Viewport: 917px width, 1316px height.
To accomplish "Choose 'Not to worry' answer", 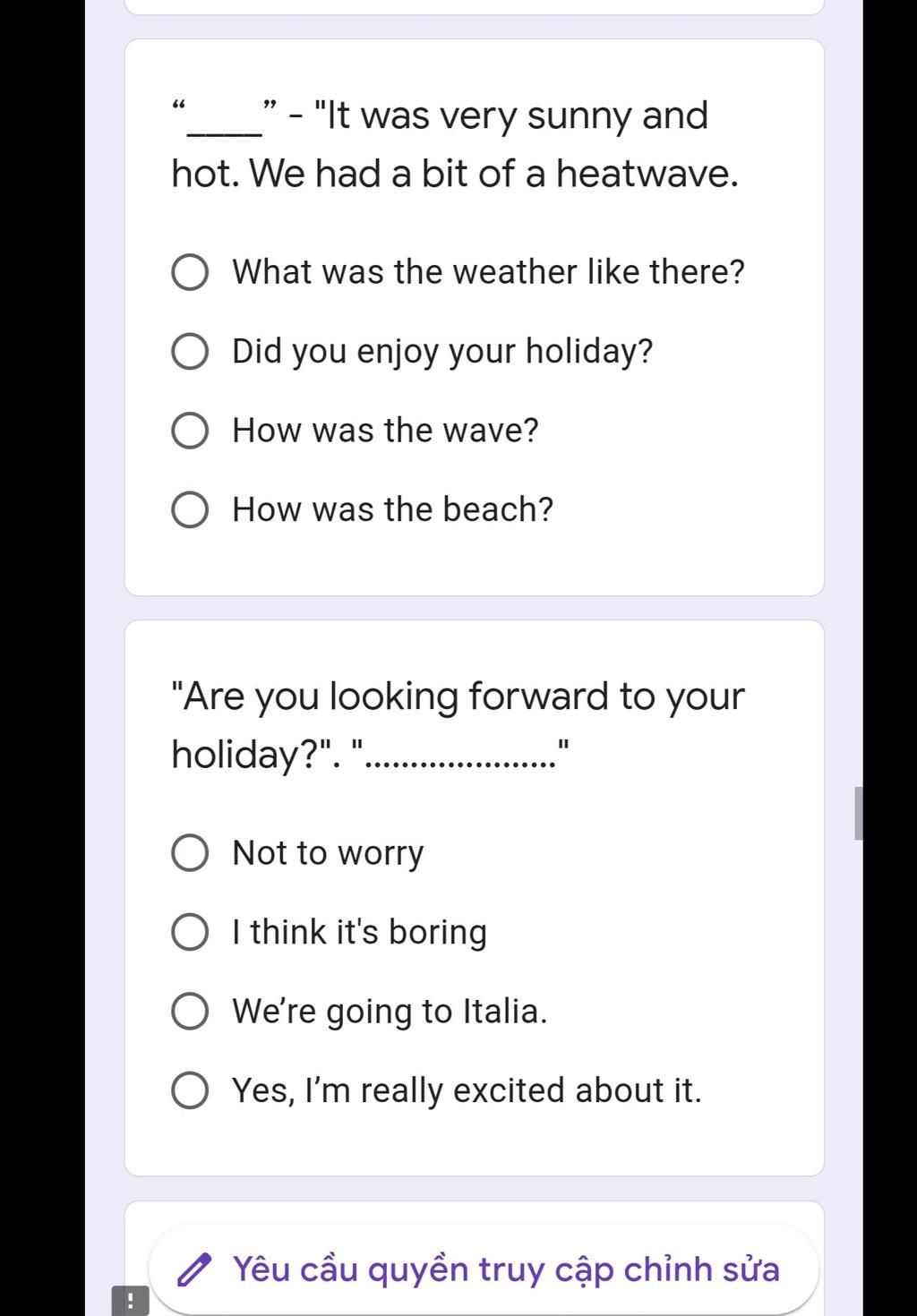I will coord(190,853).
